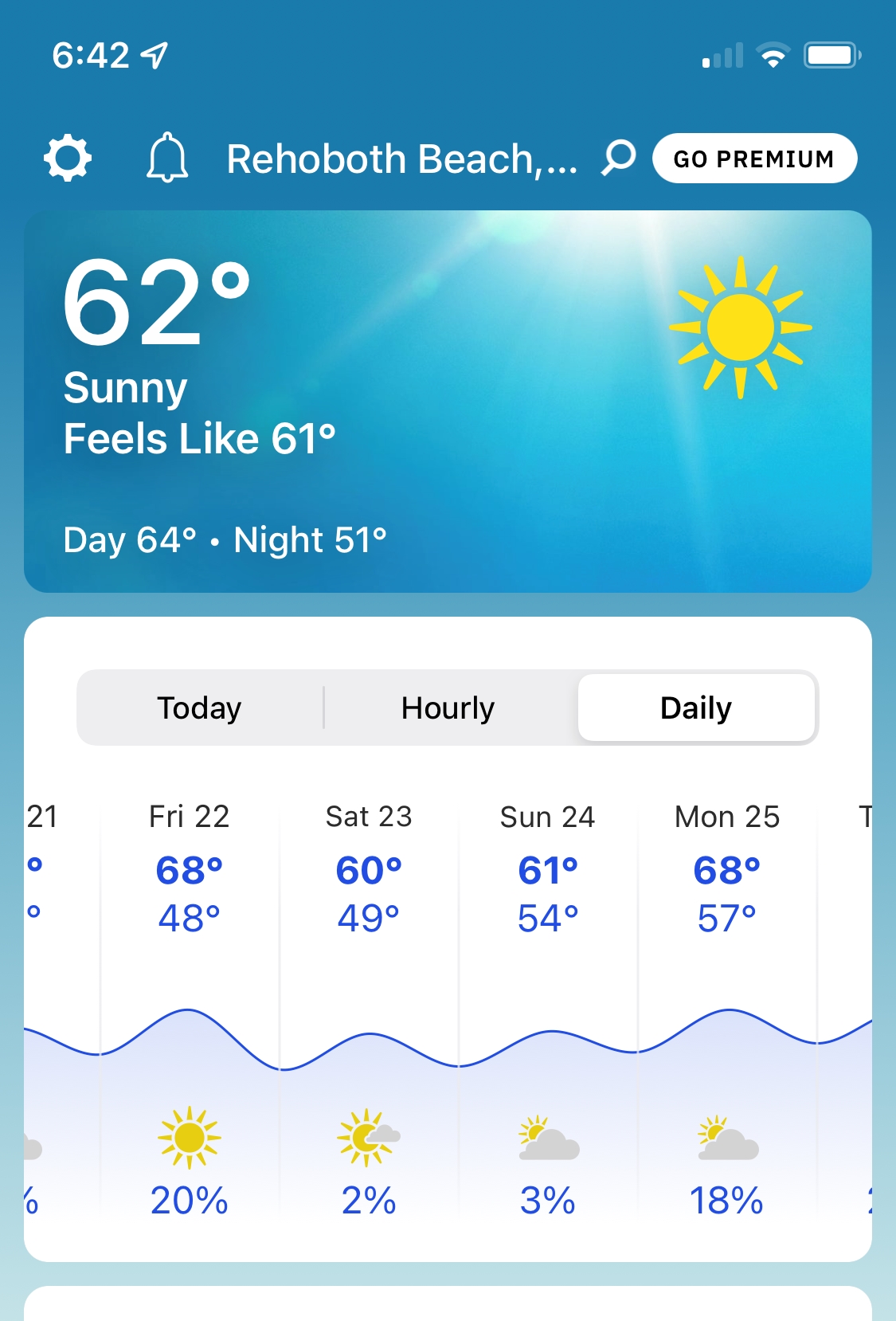Image resolution: width=896 pixels, height=1321 pixels.
Task: Open the Fri 22 forecast
Action: 190,1004
